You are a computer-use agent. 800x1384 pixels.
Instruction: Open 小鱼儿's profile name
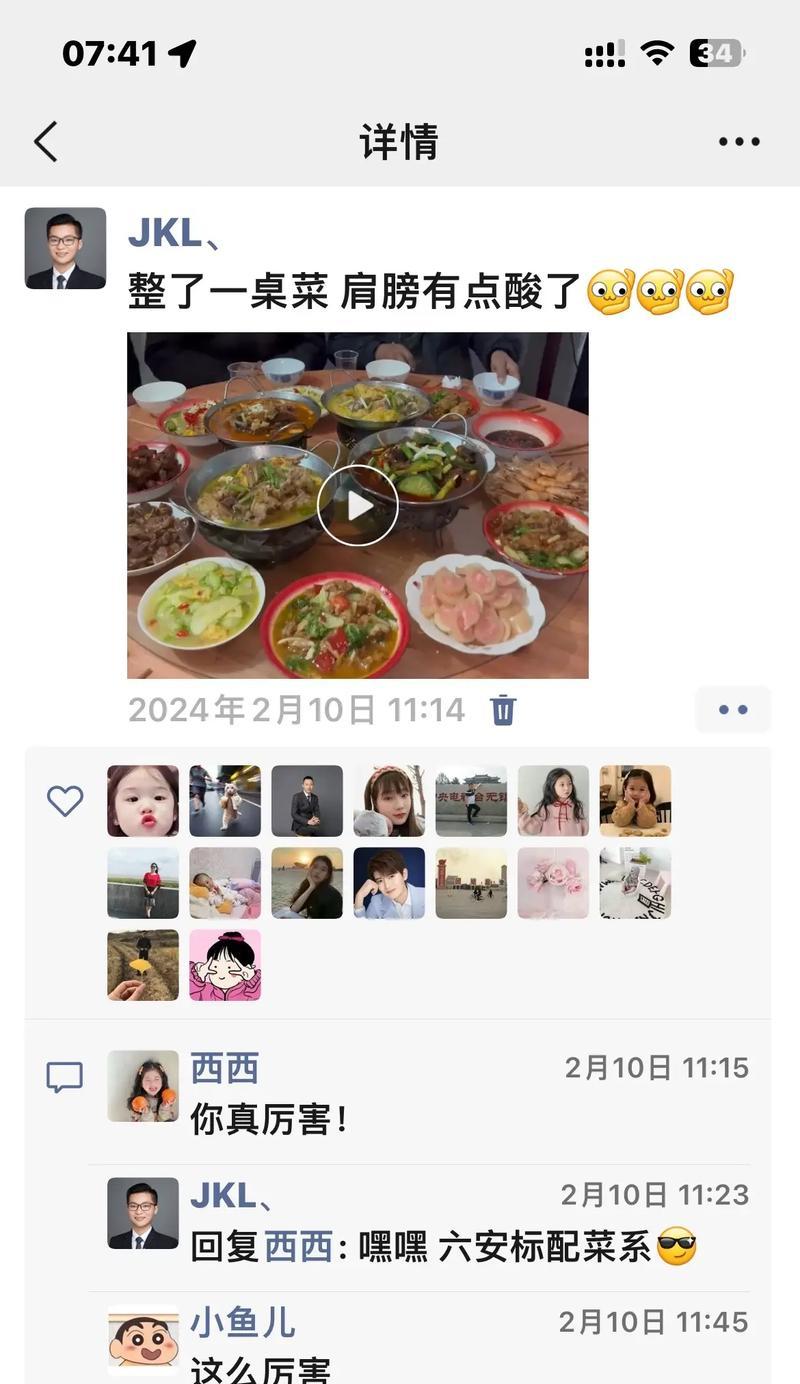click(242, 1322)
